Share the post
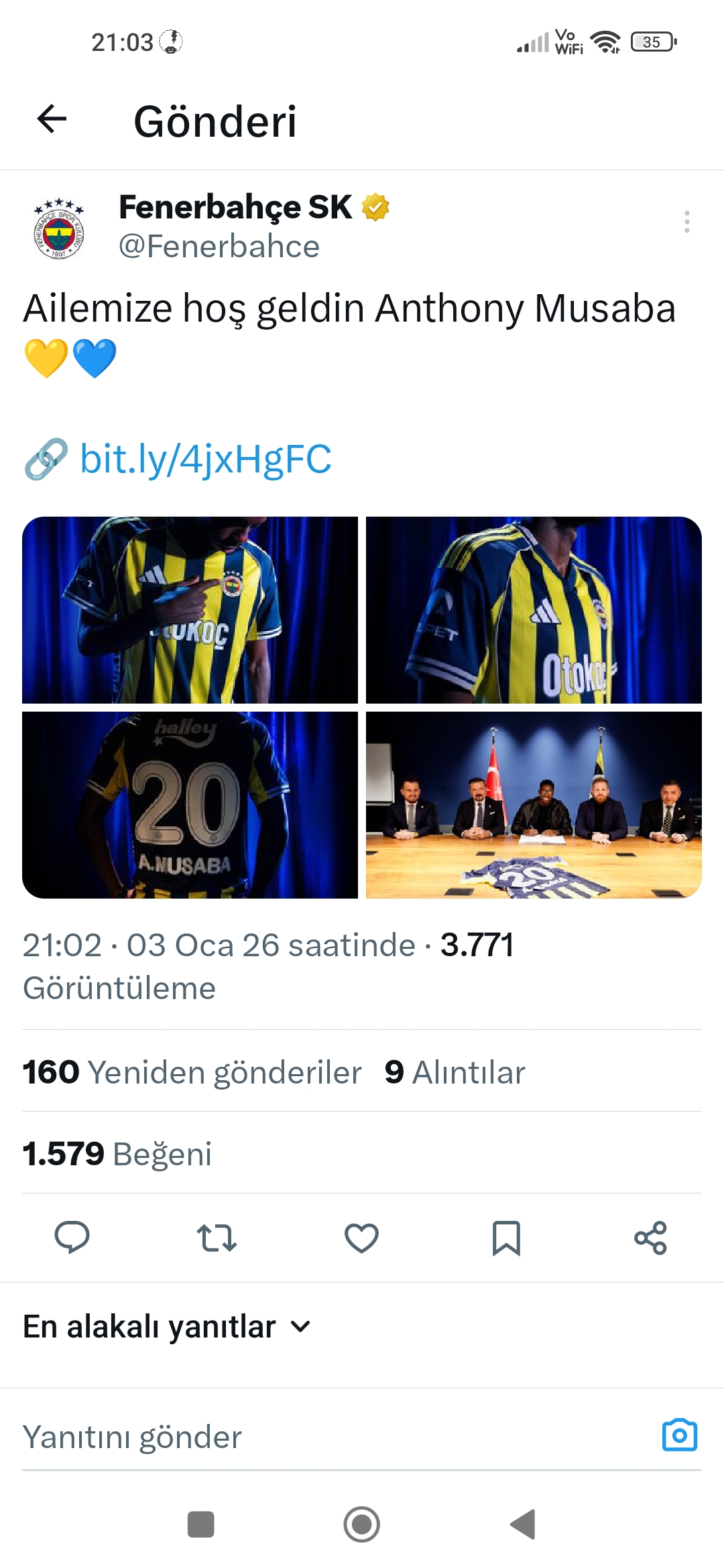724x1568 pixels. (x=650, y=1238)
